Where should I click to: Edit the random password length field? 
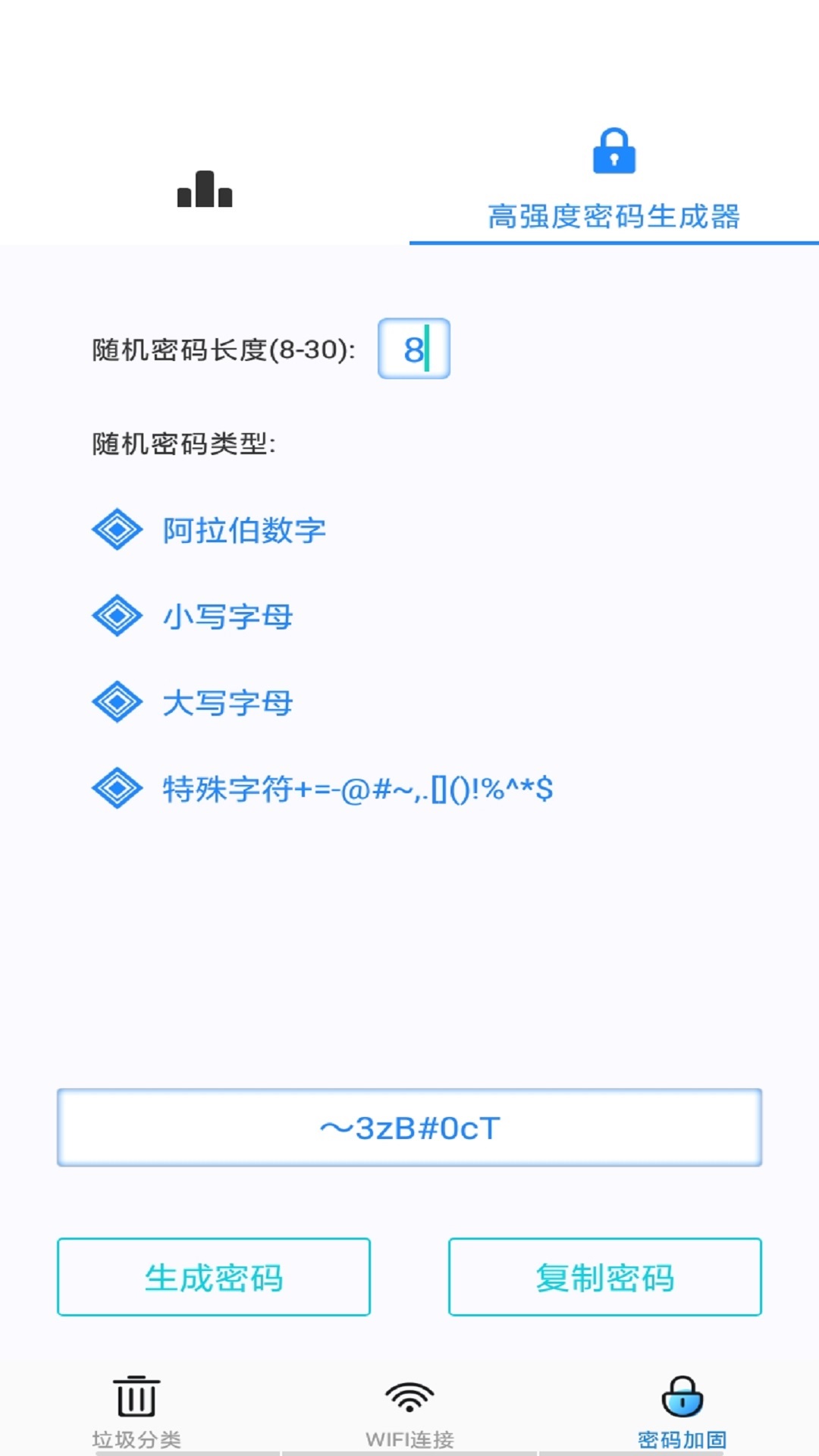(414, 349)
